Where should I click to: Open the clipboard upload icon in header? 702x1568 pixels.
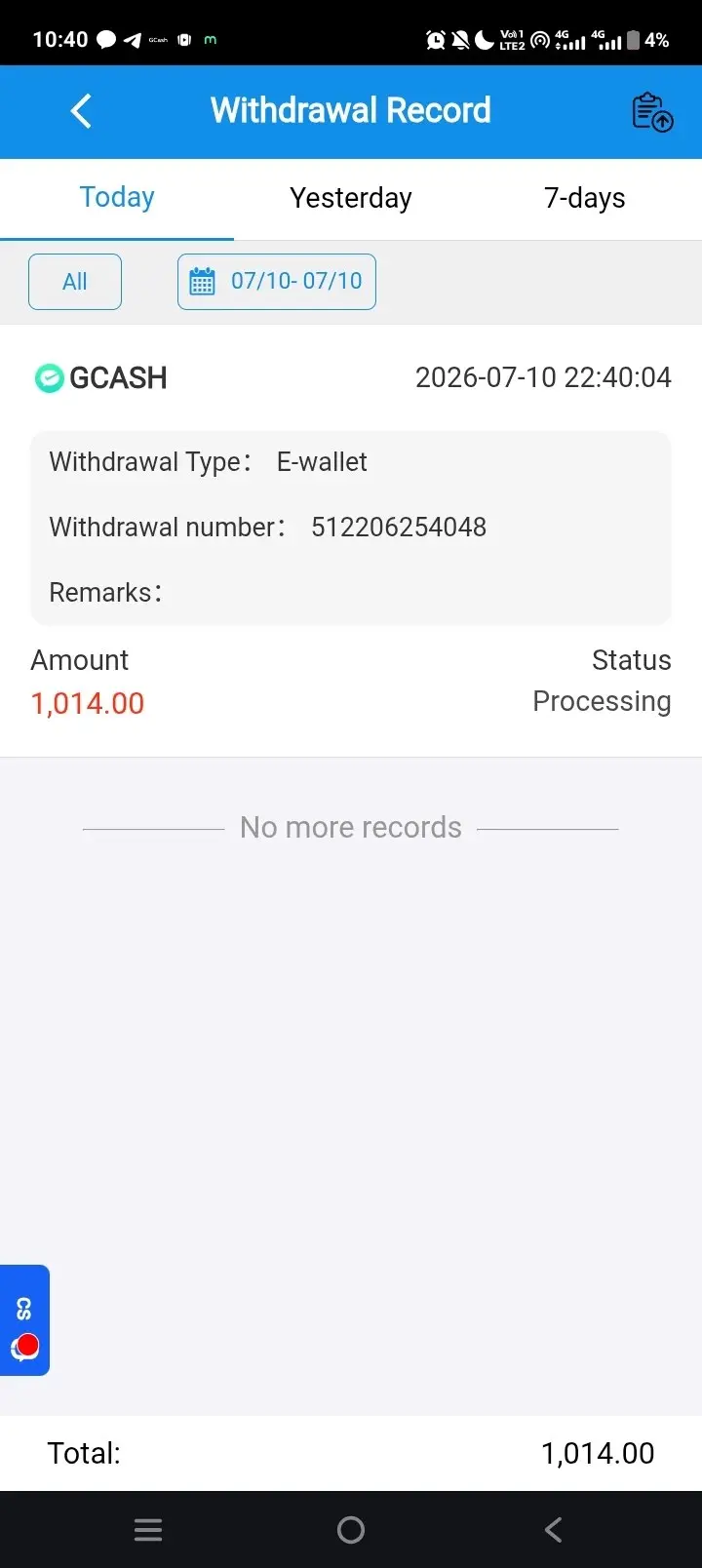pyautogui.click(x=652, y=112)
